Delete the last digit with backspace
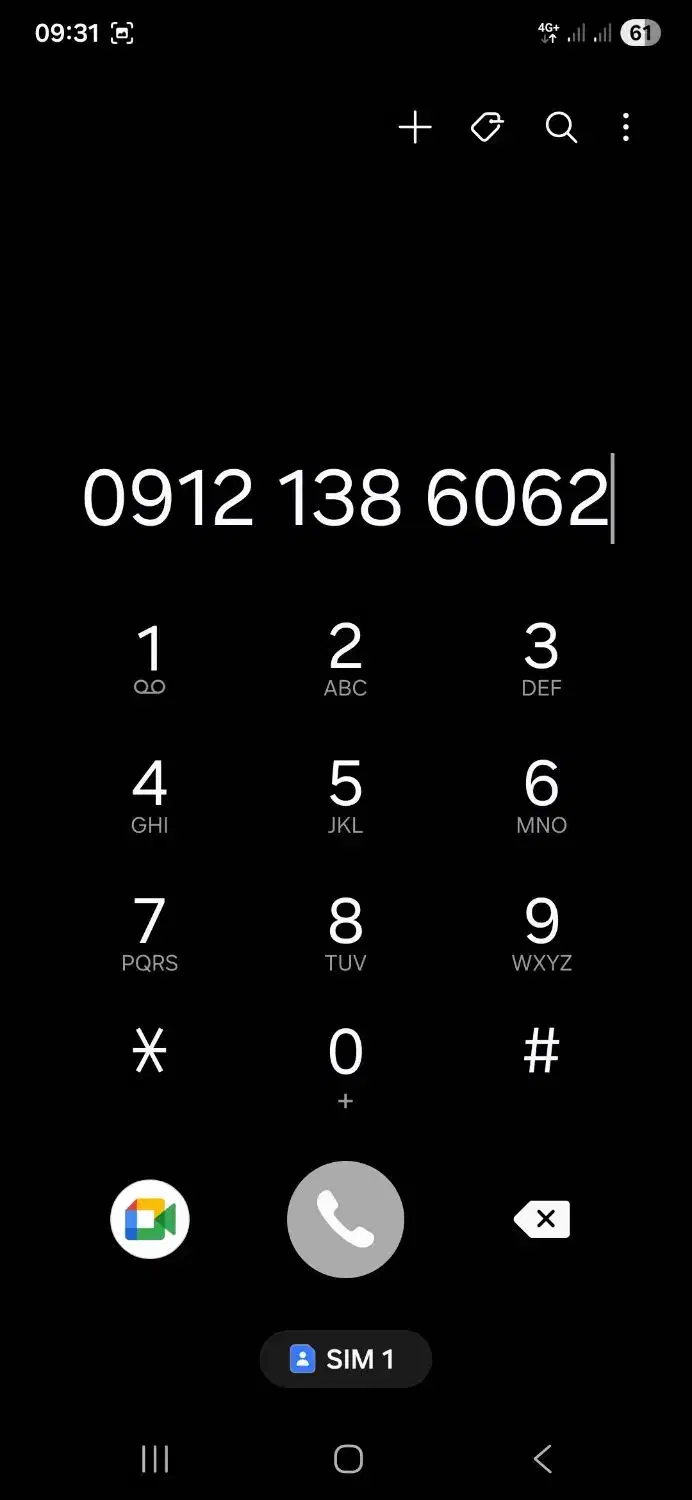This screenshot has width=692, height=1500. [542, 1219]
